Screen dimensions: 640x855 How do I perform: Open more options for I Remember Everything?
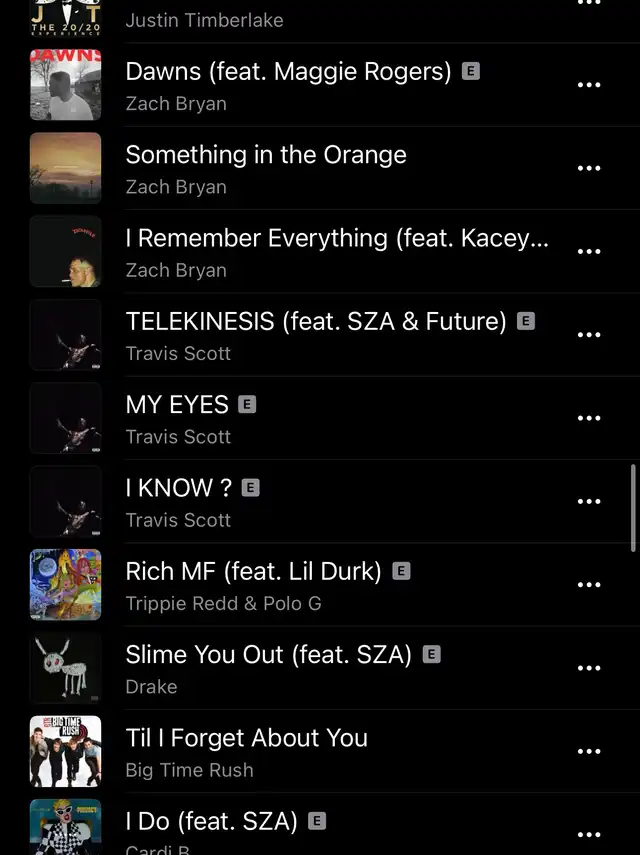589,251
